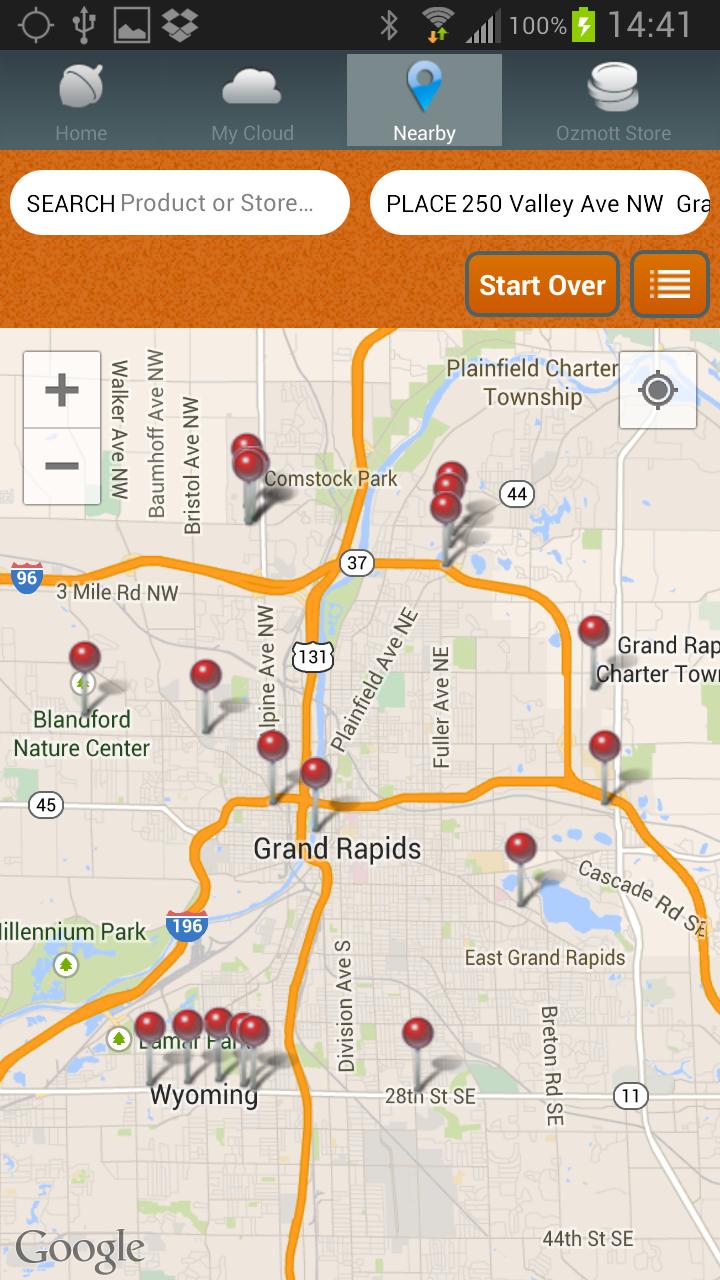
Task: Center map on my current location
Action: (657, 390)
